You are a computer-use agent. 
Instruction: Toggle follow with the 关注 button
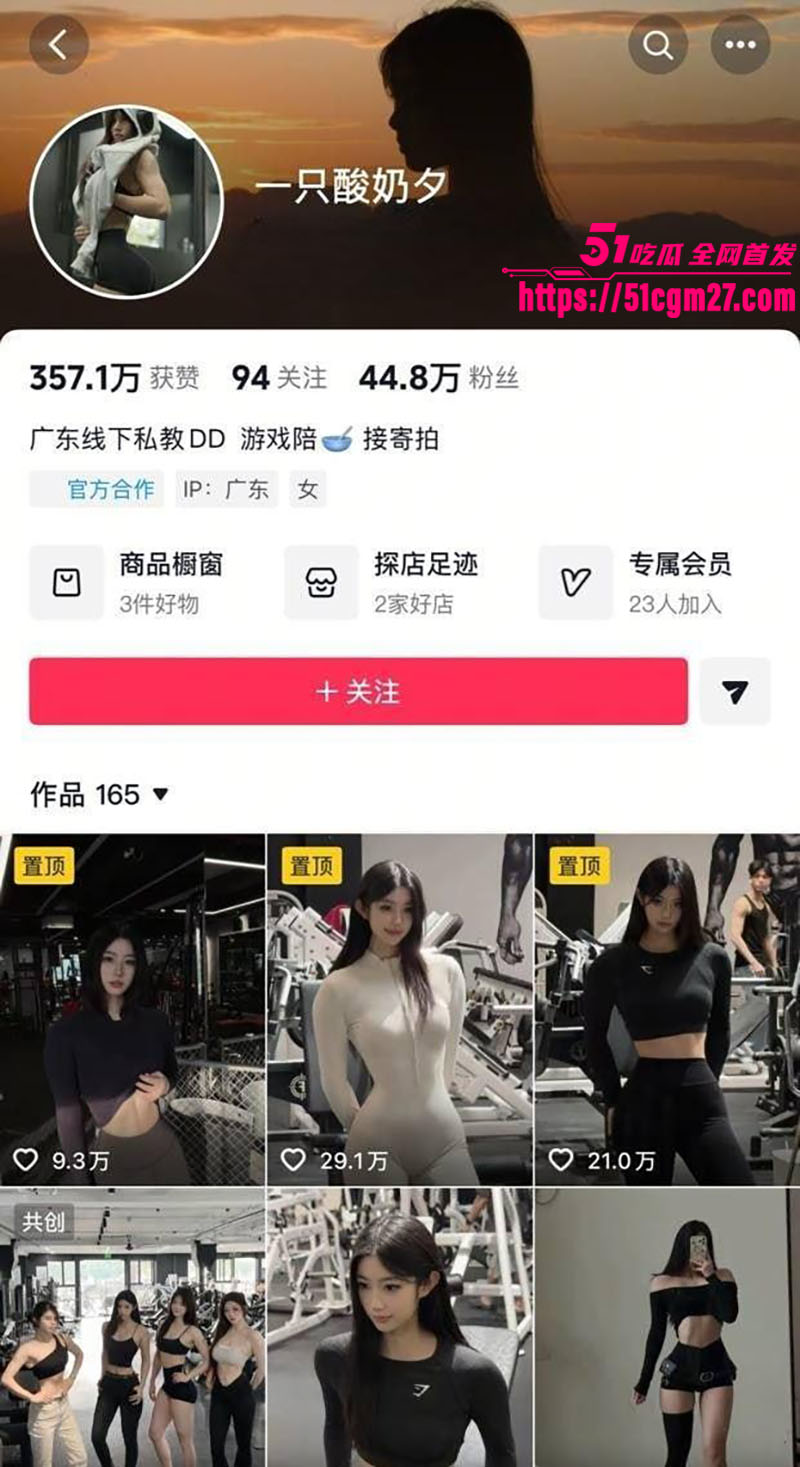tap(358, 690)
